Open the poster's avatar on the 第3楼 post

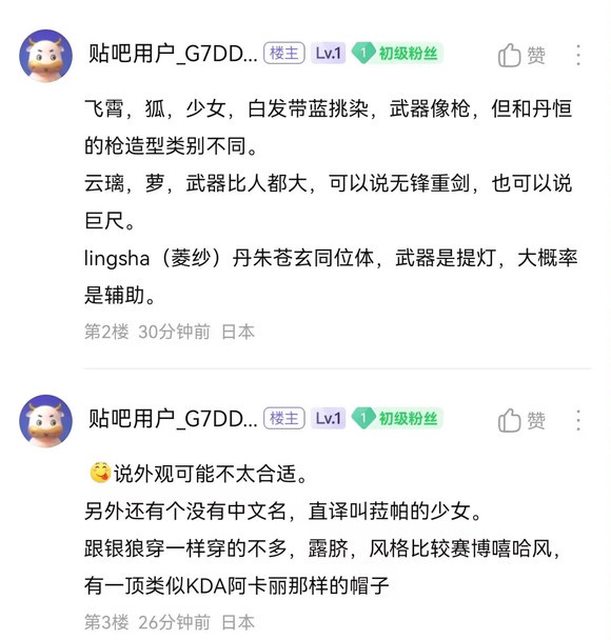(46, 419)
